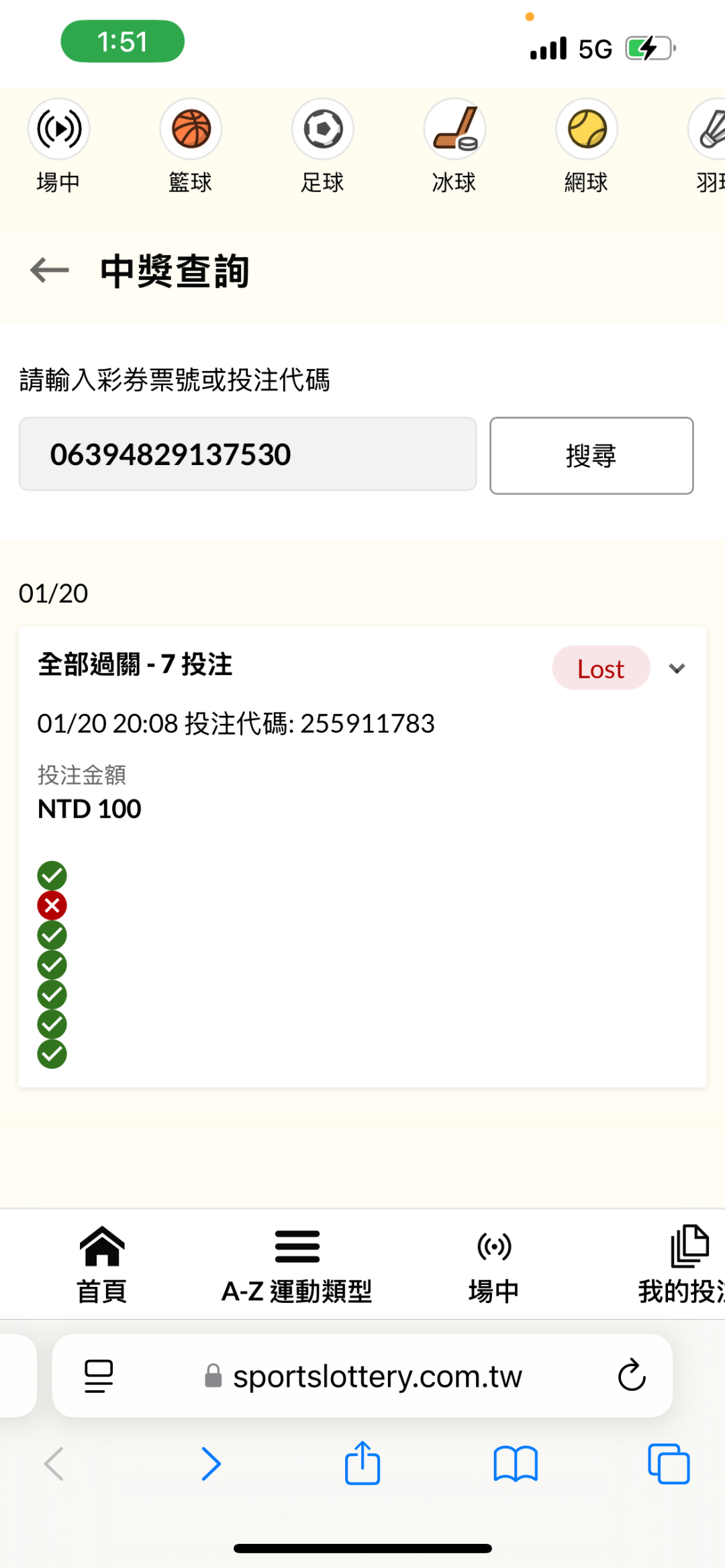Share this page from Safari toolbar

pyautogui.click(x=362, y=1463)
